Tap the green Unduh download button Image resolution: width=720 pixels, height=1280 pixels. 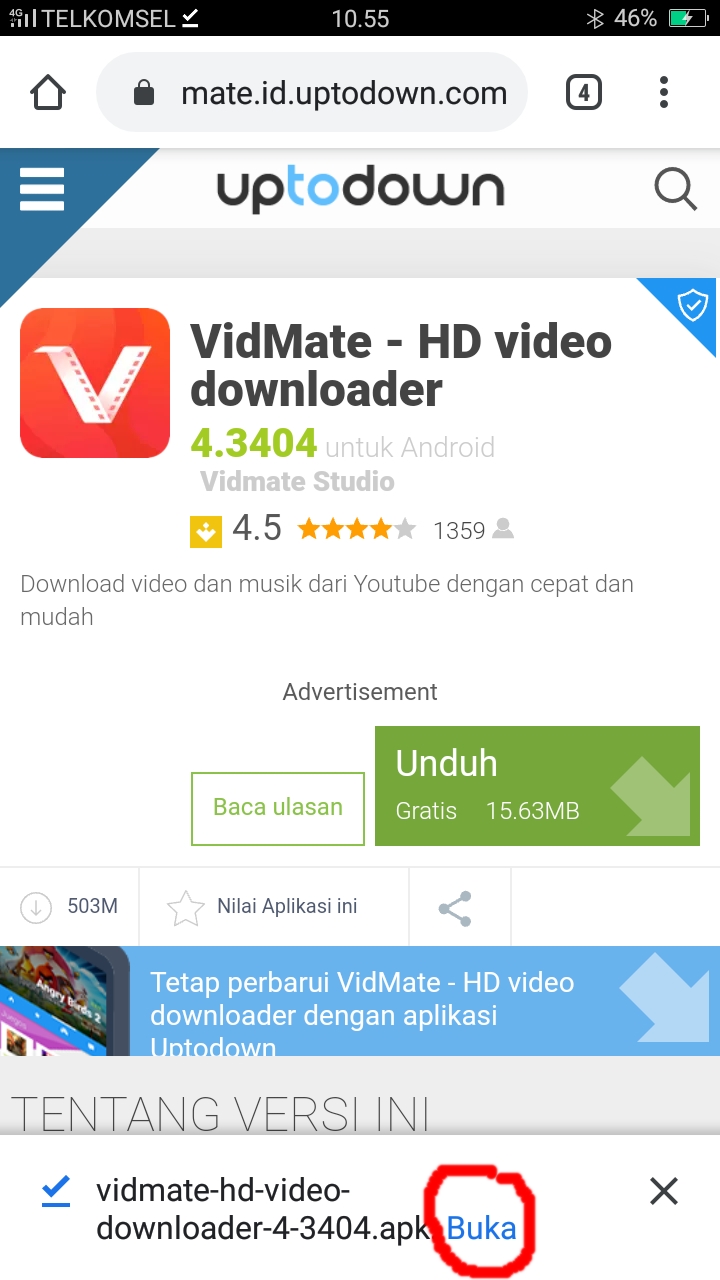[537, 786]
